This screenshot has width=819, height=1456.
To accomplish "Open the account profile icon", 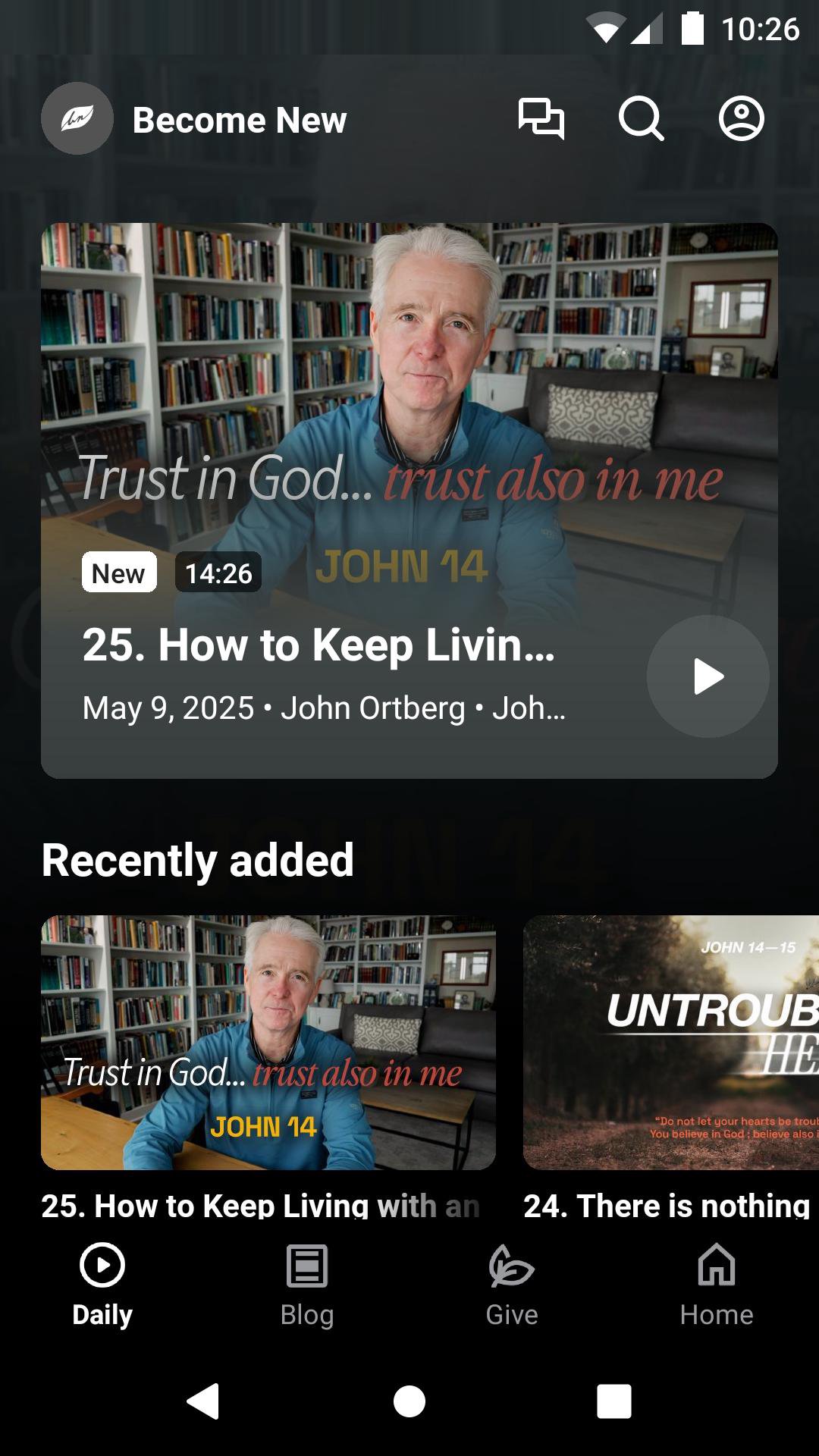I will (741, 119).
